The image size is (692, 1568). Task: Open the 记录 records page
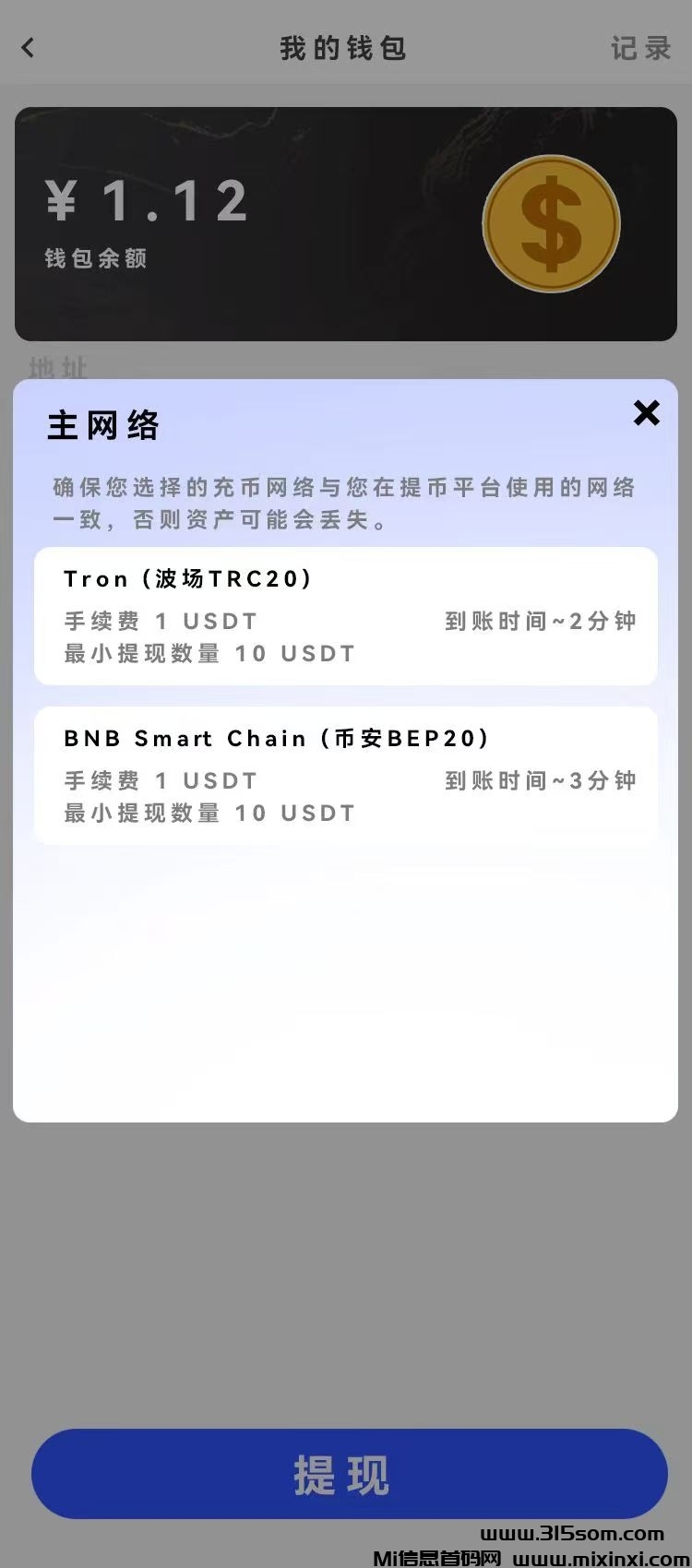640,48
